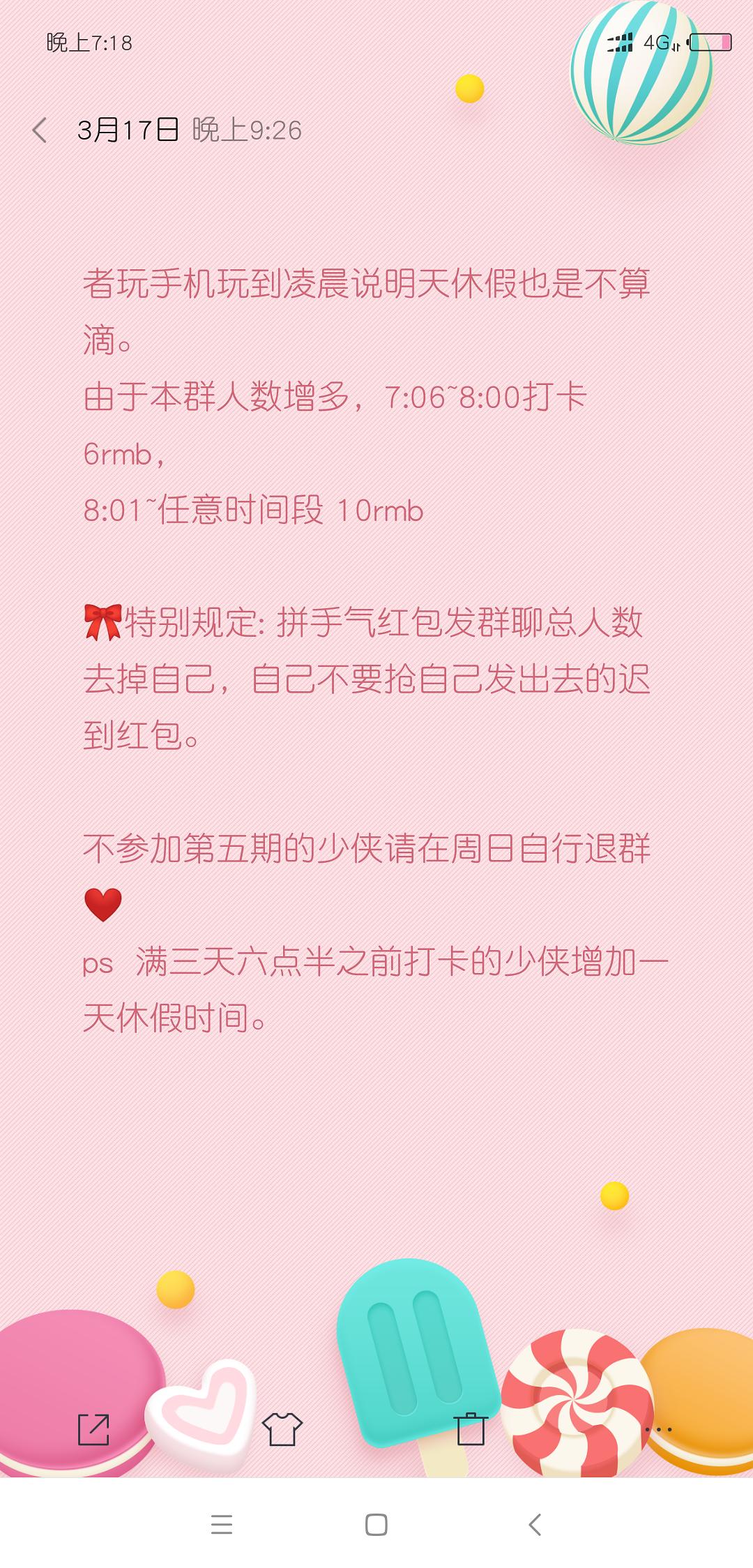The image size is (753, 1568).
Task: Open the theme picker shirt icon
Action: point(282,1428)
